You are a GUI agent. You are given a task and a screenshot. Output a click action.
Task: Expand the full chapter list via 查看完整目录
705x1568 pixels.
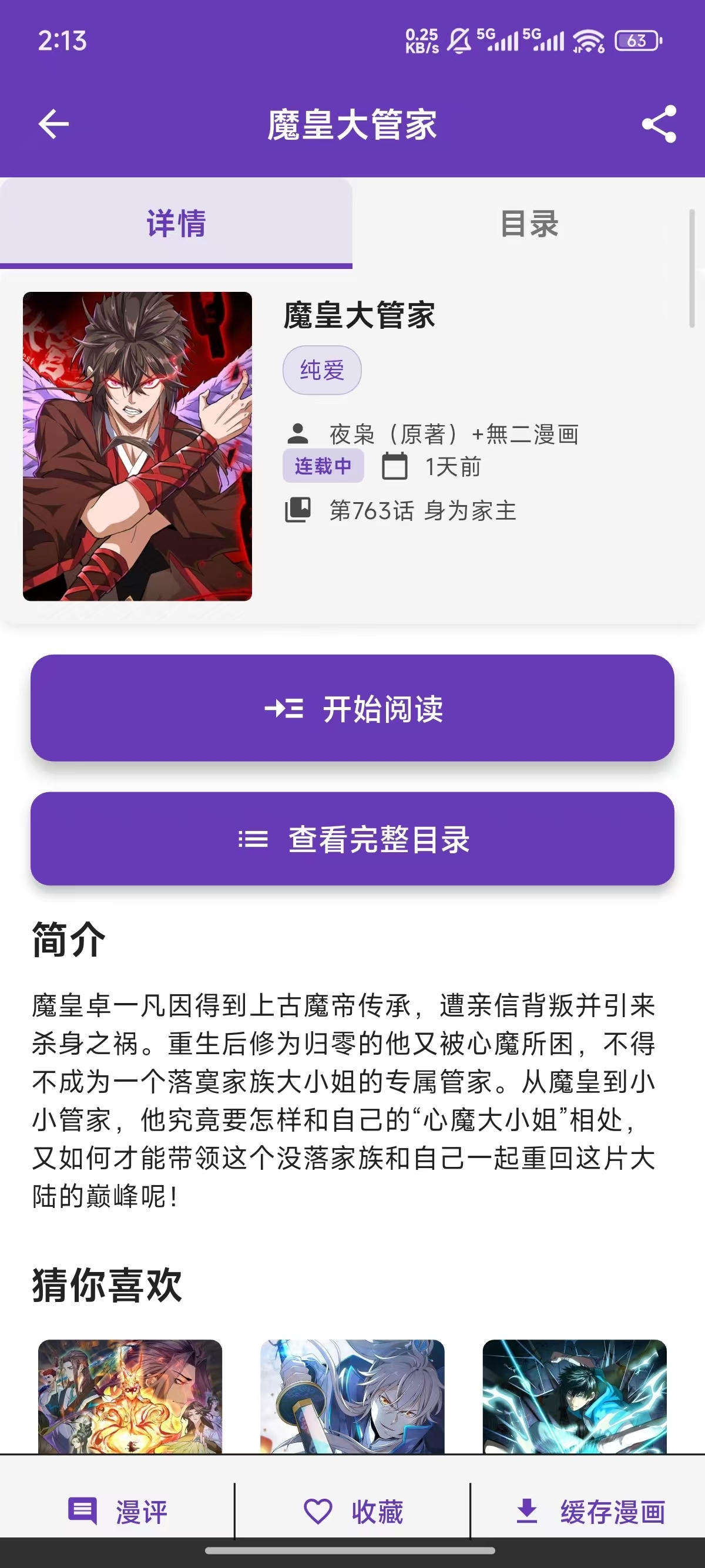click(x=352, y=841)
